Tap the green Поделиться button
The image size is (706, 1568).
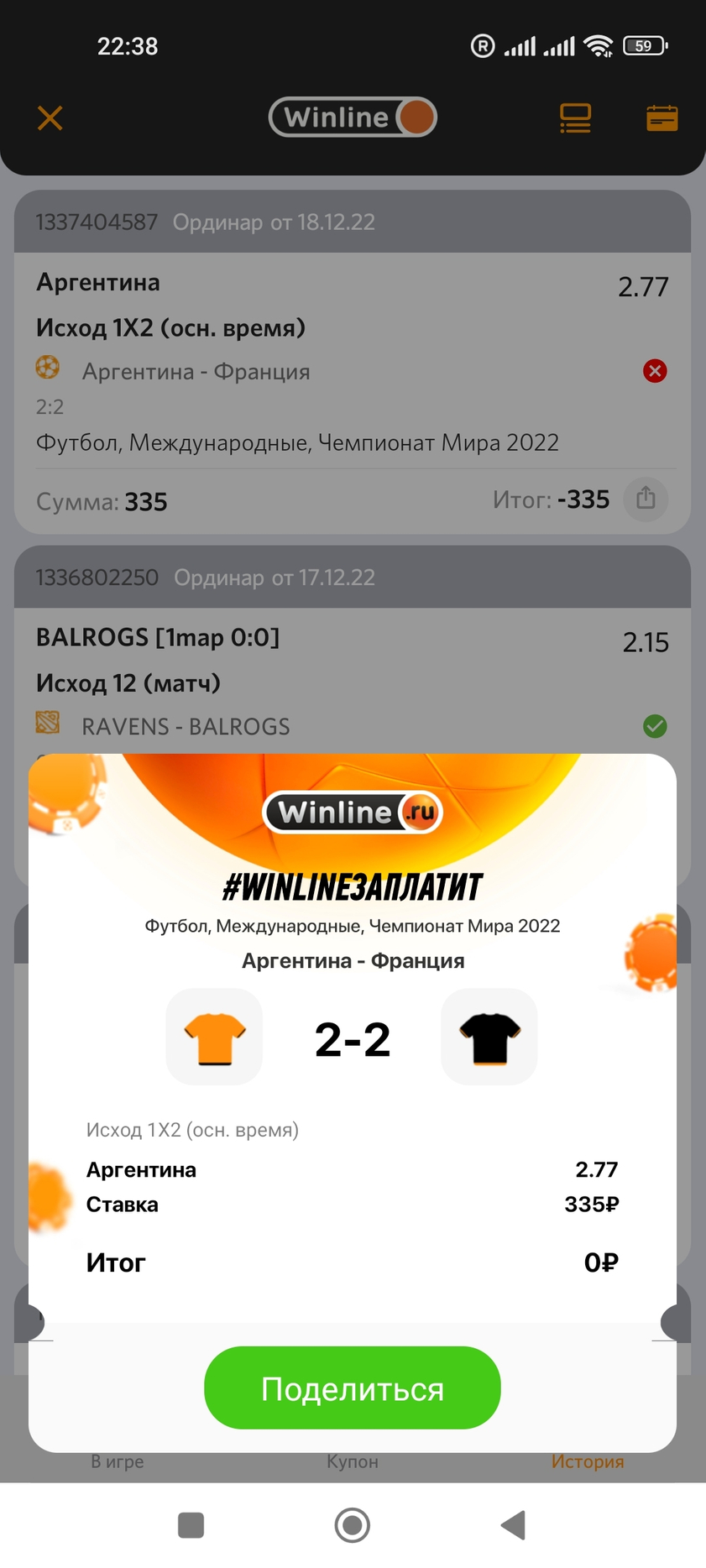click(352, 1388)
